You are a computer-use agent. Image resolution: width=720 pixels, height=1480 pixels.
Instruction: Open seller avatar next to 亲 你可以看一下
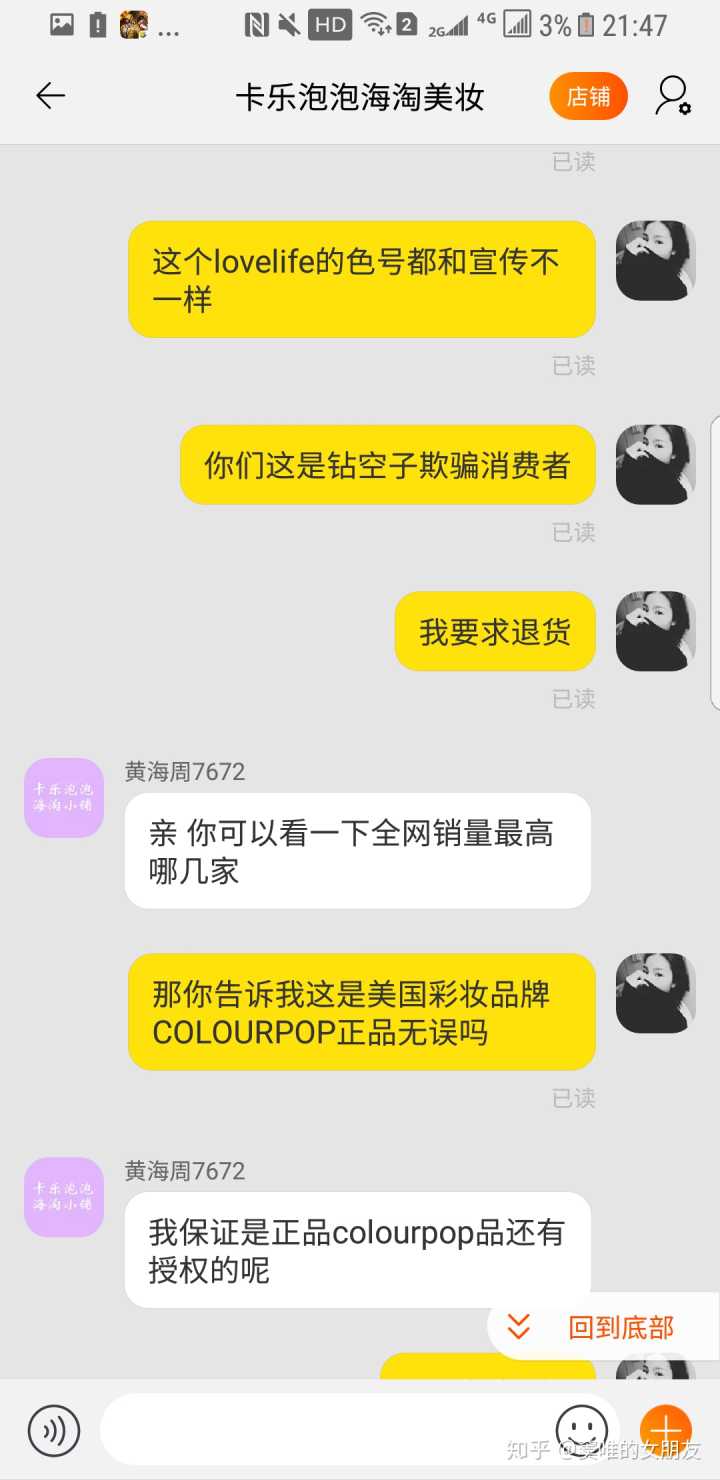click(x=64, y=797)
